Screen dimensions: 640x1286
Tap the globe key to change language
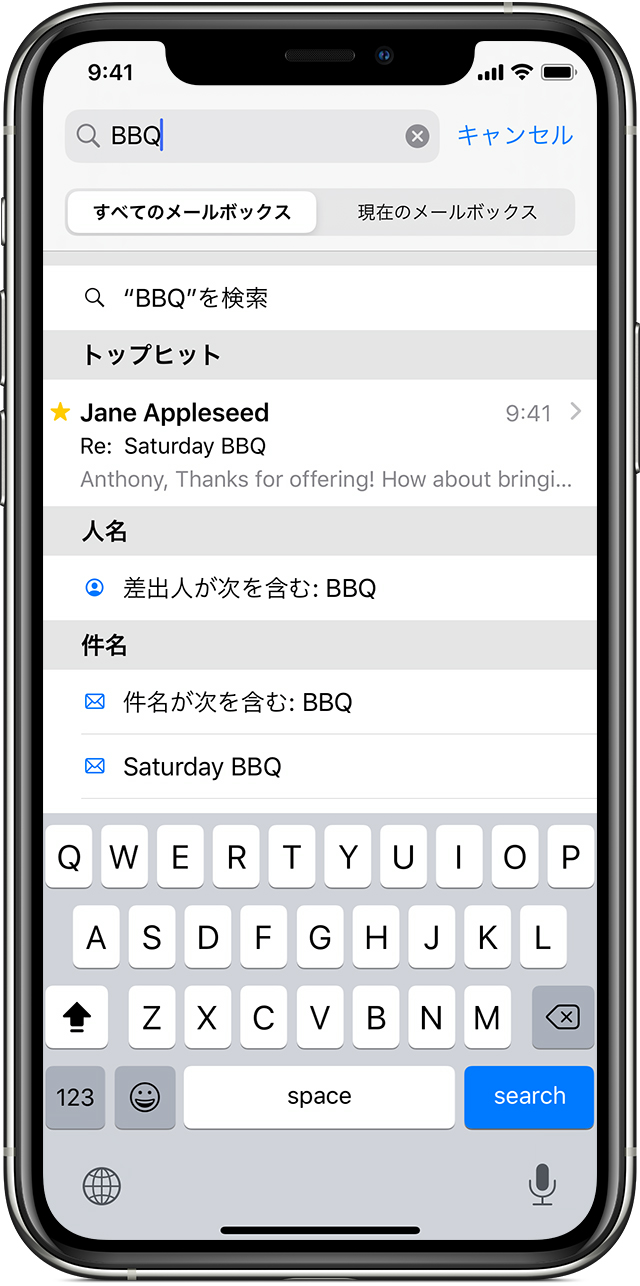click(101, 1186)
